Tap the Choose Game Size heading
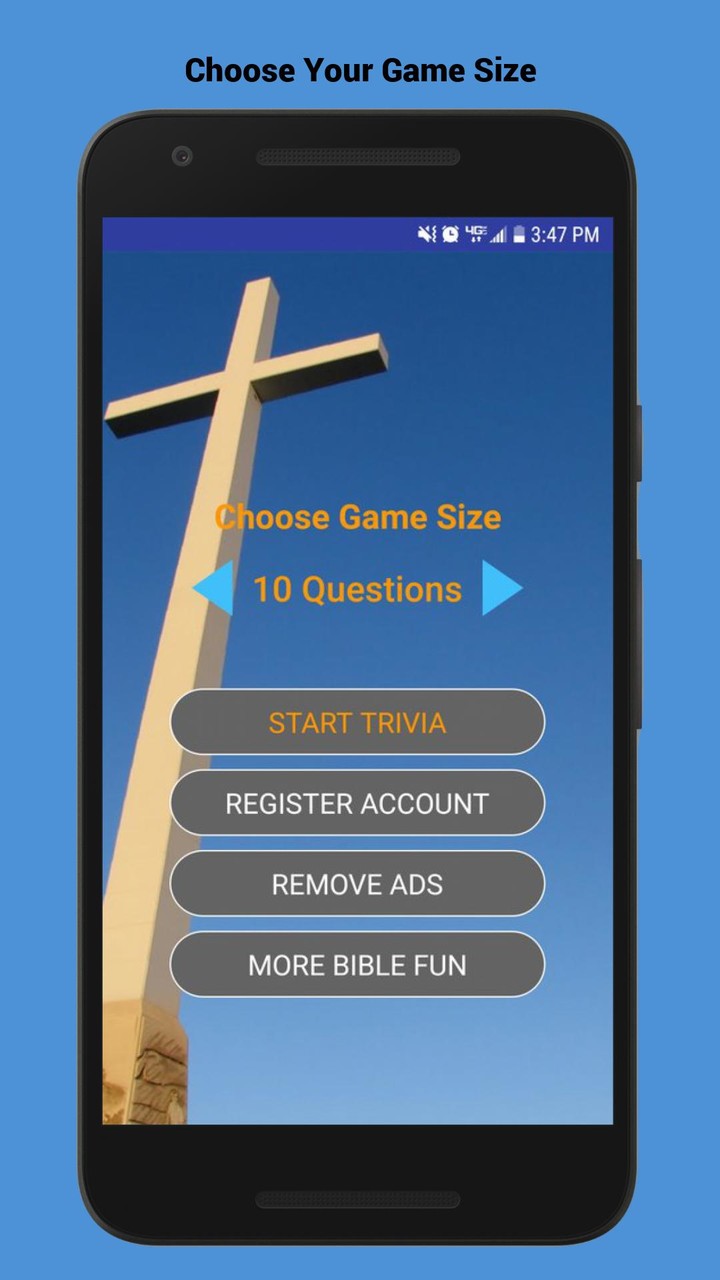720x1280 pixels. pos(358,517)
